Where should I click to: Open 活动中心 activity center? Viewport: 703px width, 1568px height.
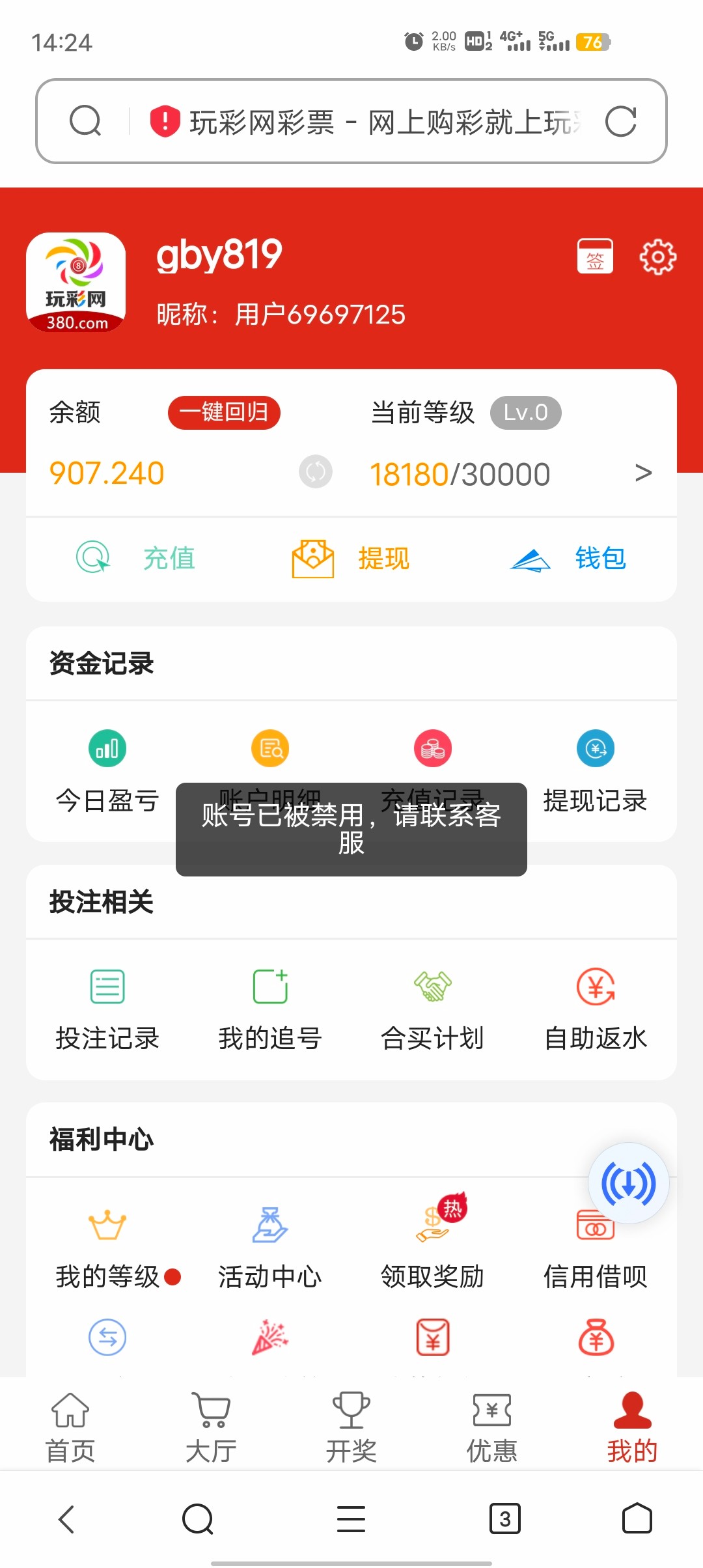269,1240
